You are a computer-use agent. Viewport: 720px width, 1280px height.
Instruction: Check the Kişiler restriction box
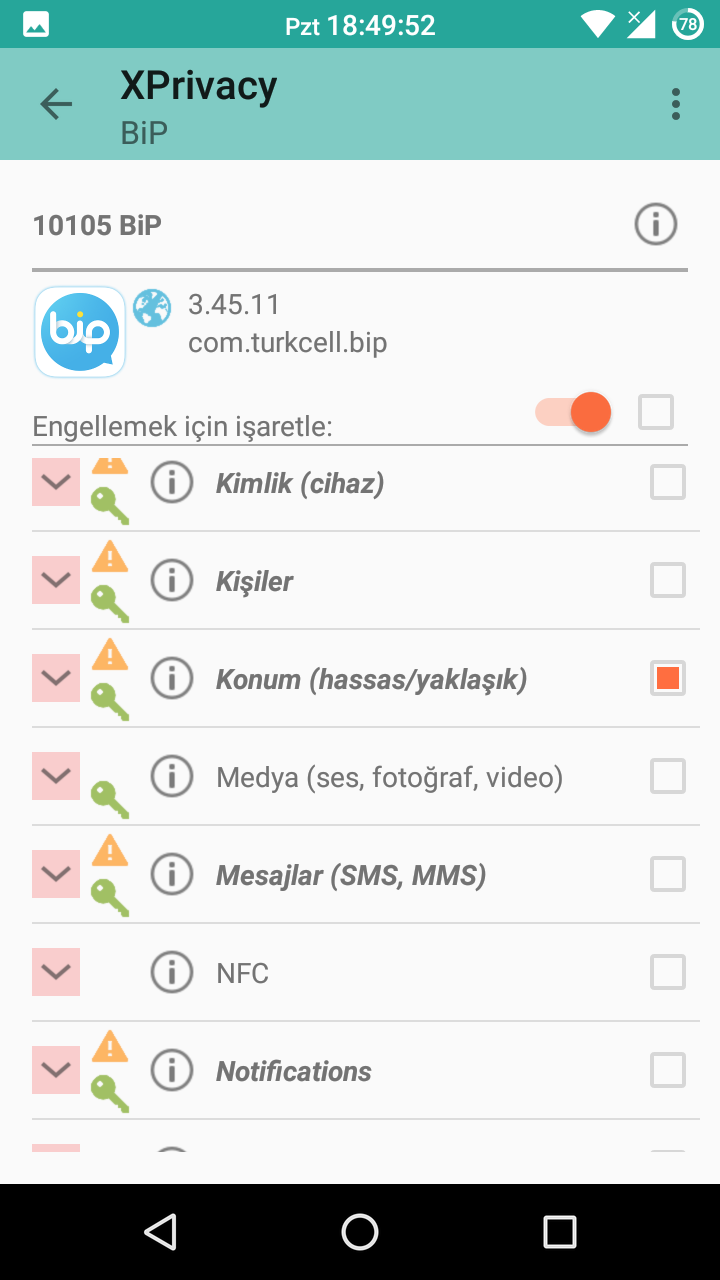[668, 580]
